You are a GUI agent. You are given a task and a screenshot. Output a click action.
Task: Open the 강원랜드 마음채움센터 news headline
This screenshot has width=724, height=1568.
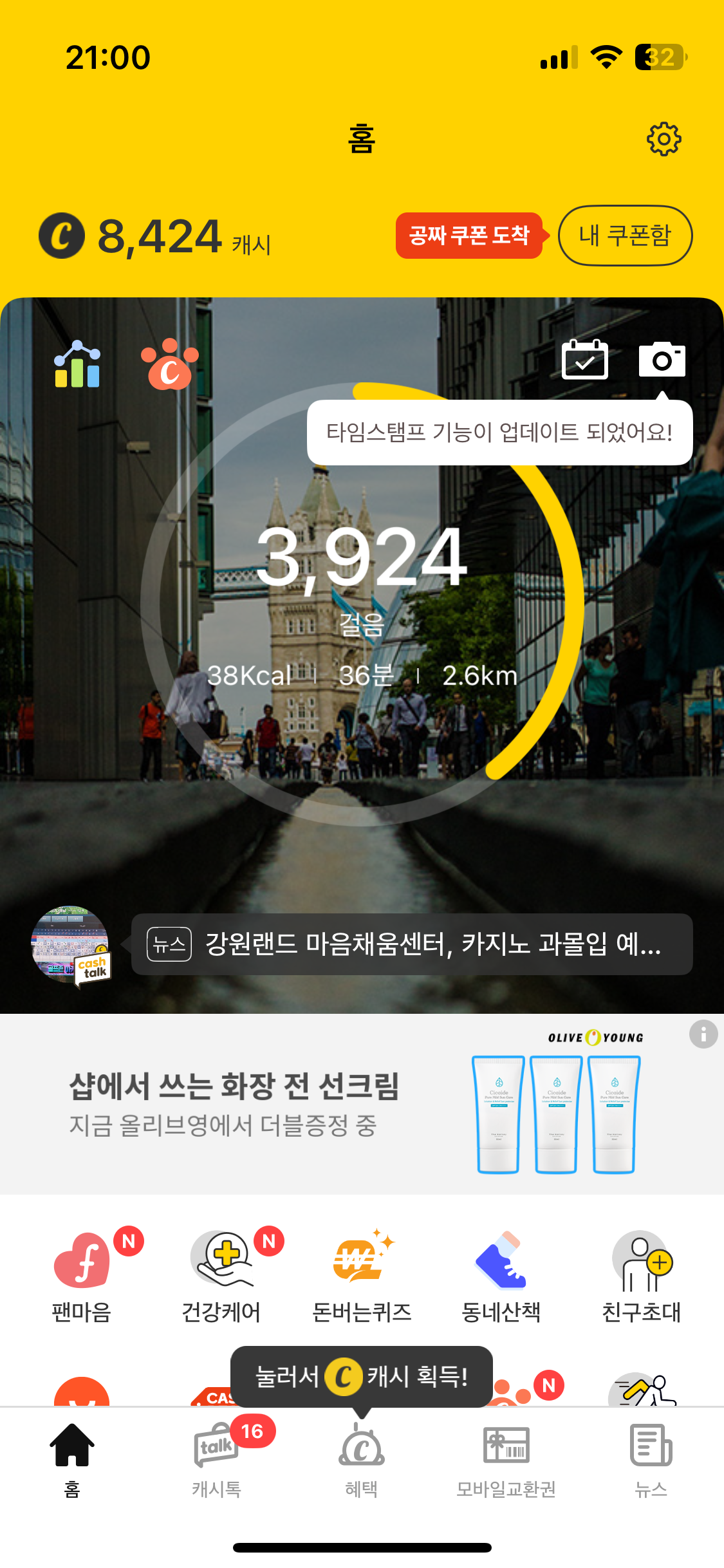coord(412,944)
